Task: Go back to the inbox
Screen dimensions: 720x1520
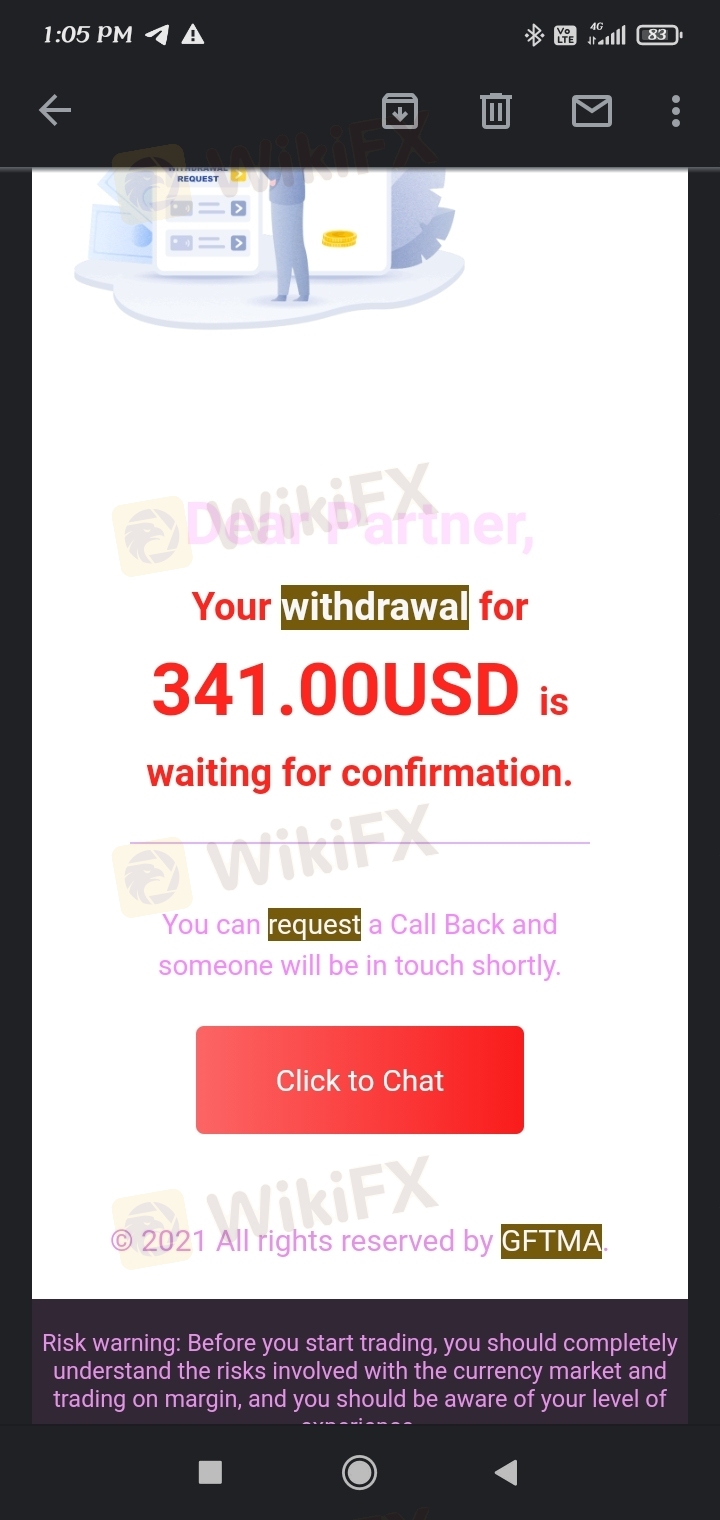Action: pos(55,111)
